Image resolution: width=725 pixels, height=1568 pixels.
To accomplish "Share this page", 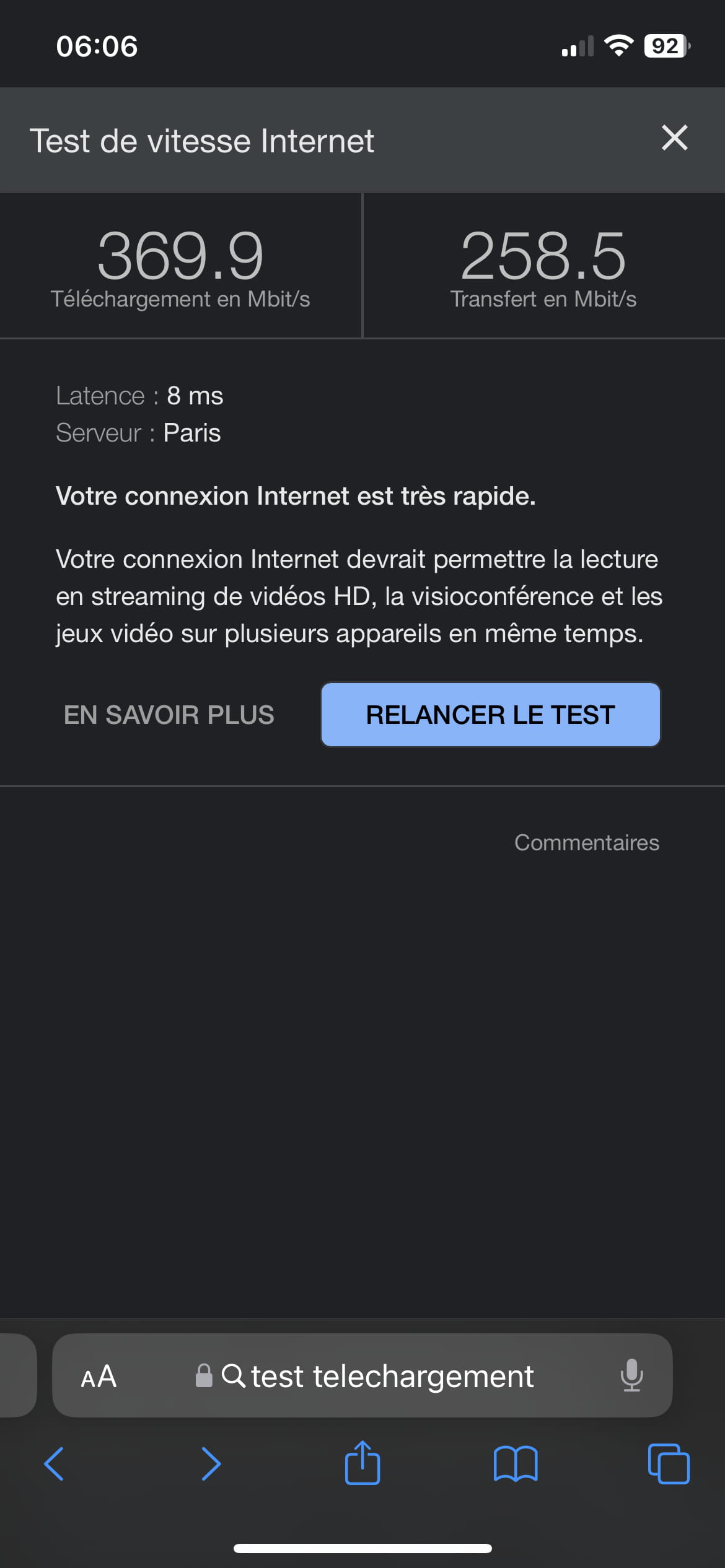I will coord(362,1463).
